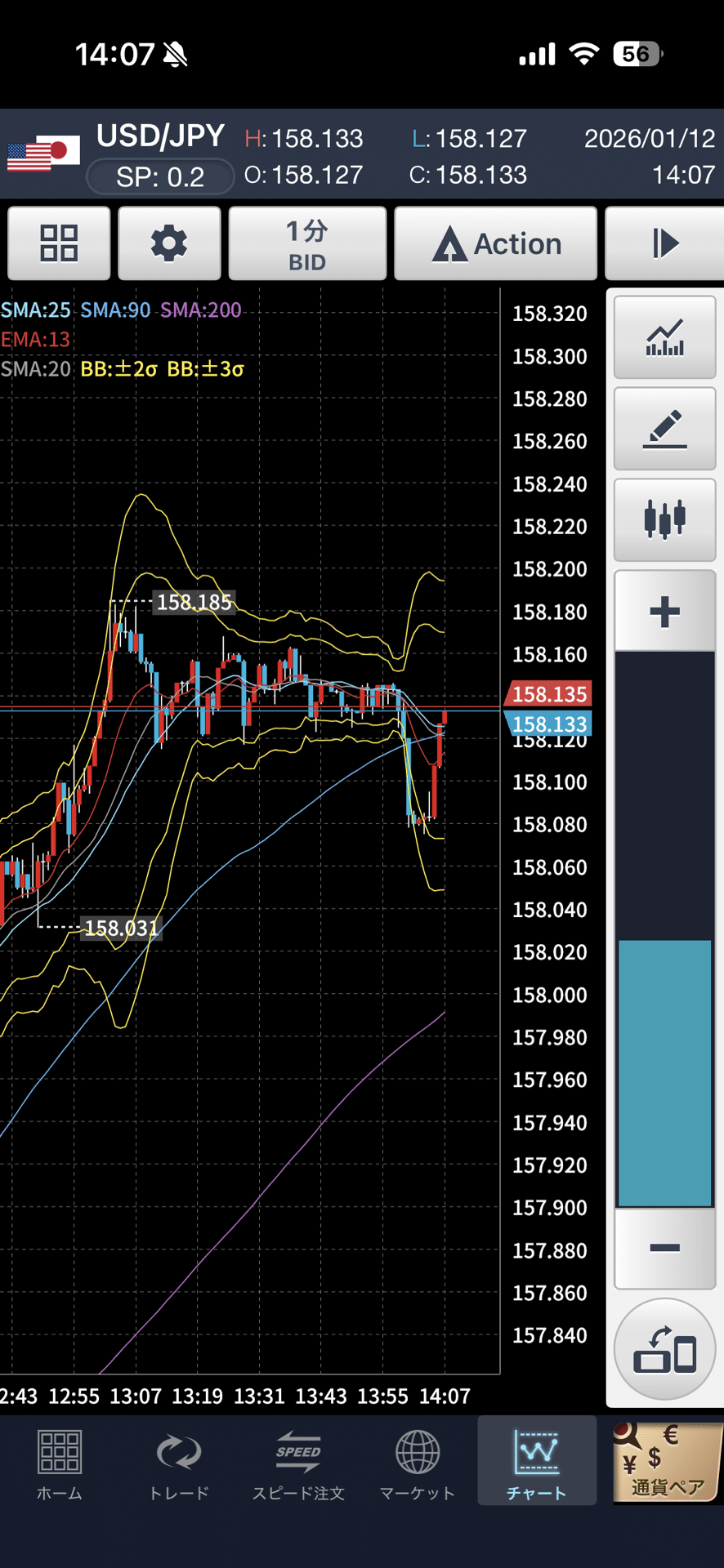Open the chart layout grid button
This screenshot has height=1568, width=724.
click(x=59, y=243)
